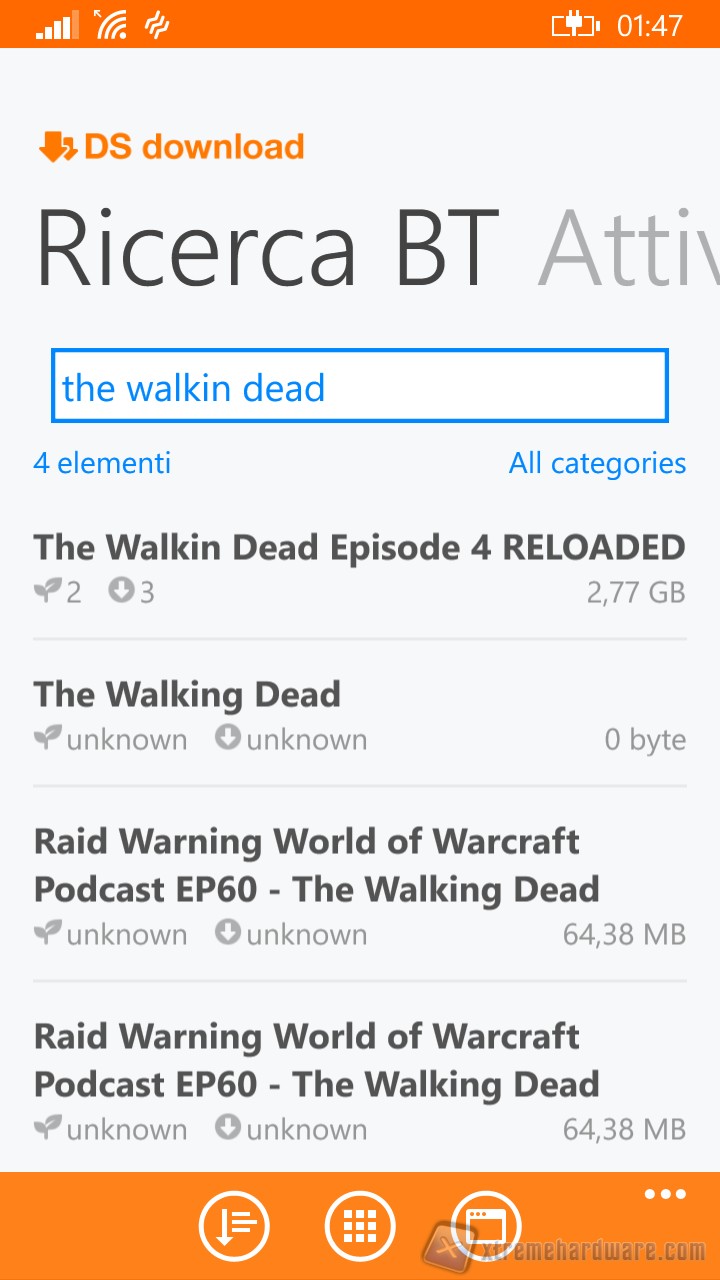Tap the browser window icon in bottom bar
This screenshot has width=720, height=1280.
(487, 1225)
